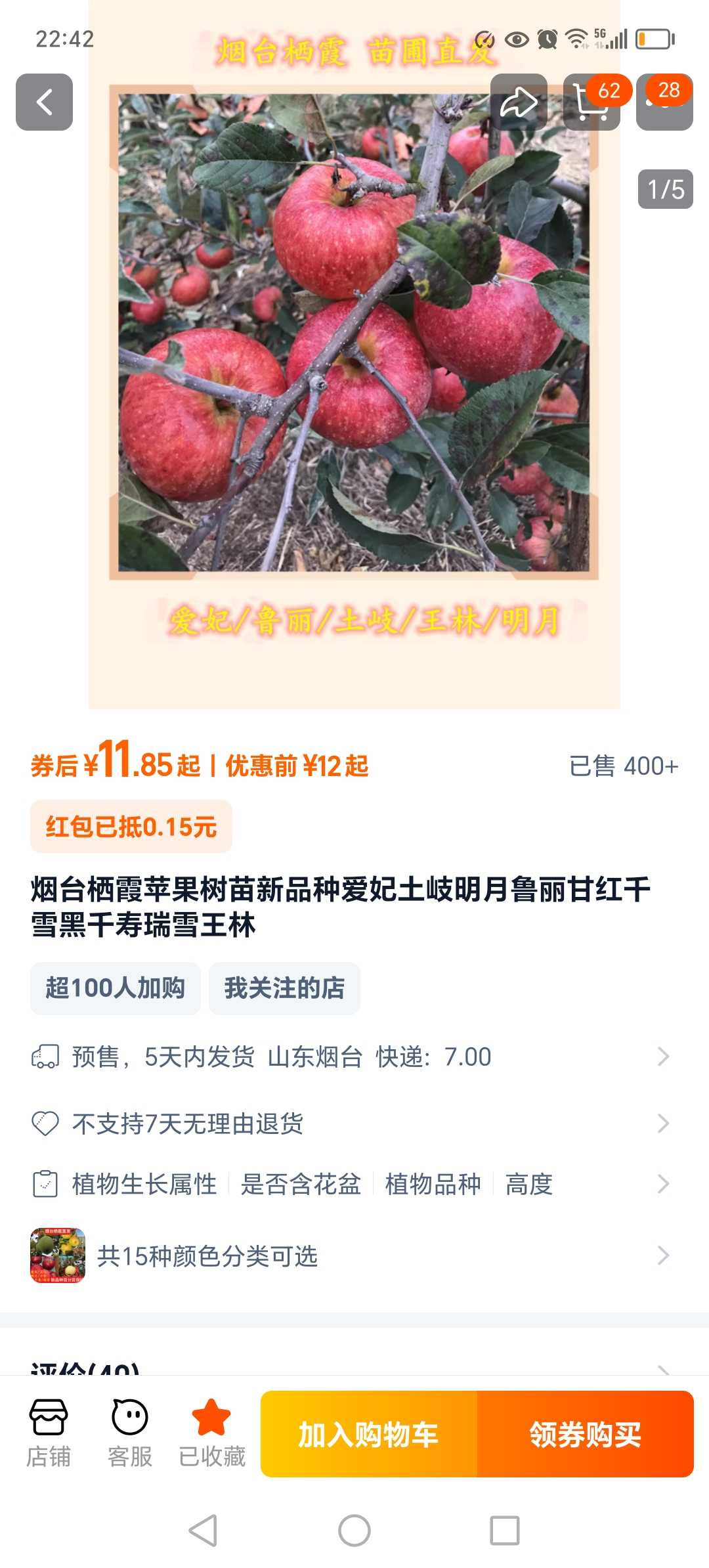Tap the system home button
Screen dimensions: 709x1568
(x=354, y=1531)
